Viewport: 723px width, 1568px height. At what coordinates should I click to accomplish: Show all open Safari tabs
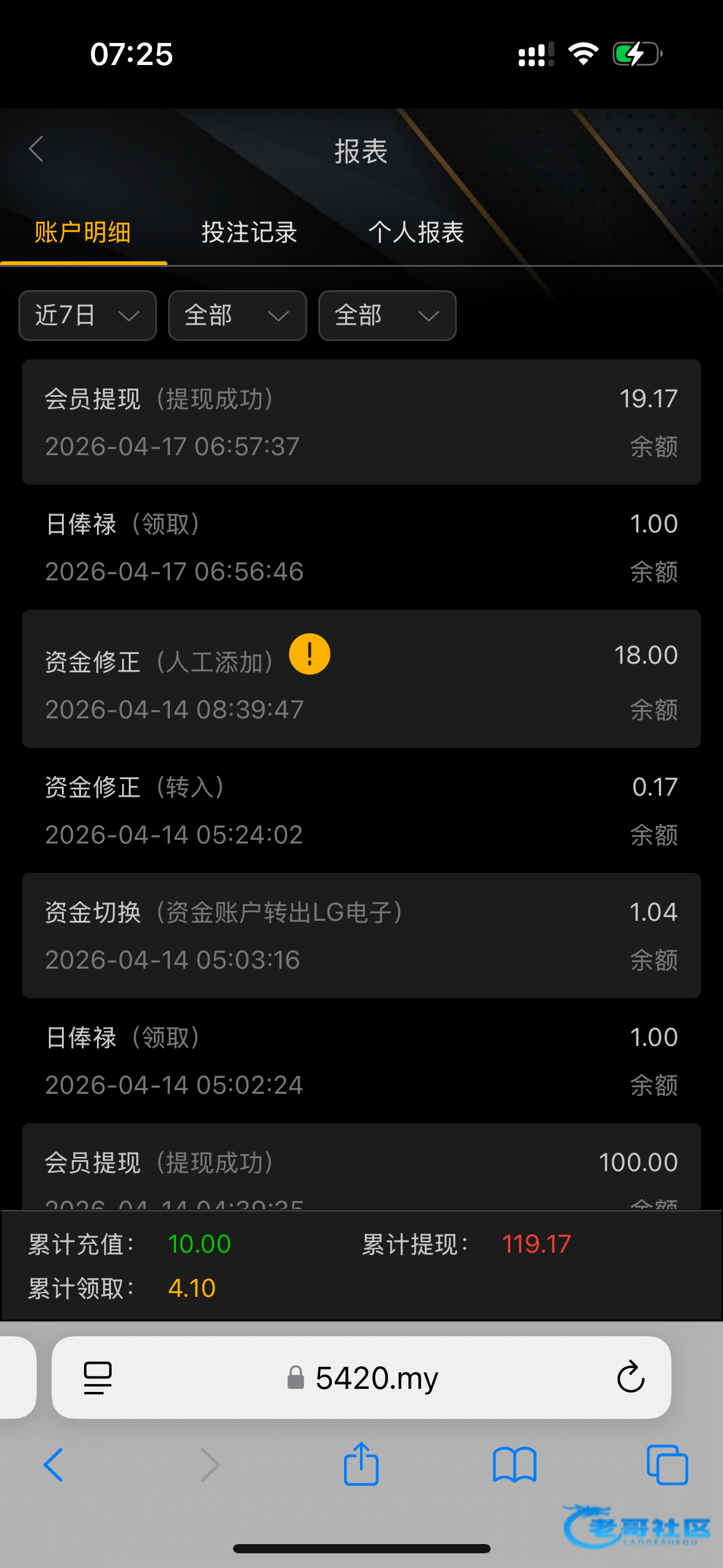tap(667, 1465)
